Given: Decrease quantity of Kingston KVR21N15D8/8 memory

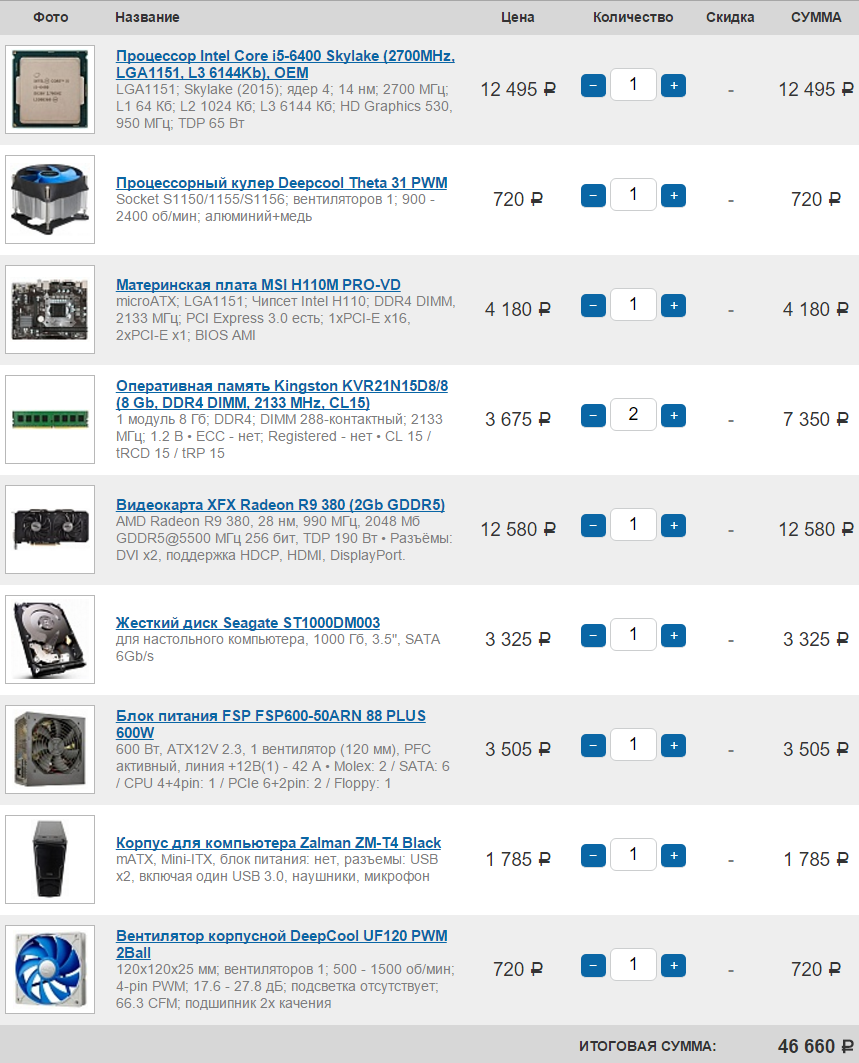Looking at the screenshot, I should point(593,416).
